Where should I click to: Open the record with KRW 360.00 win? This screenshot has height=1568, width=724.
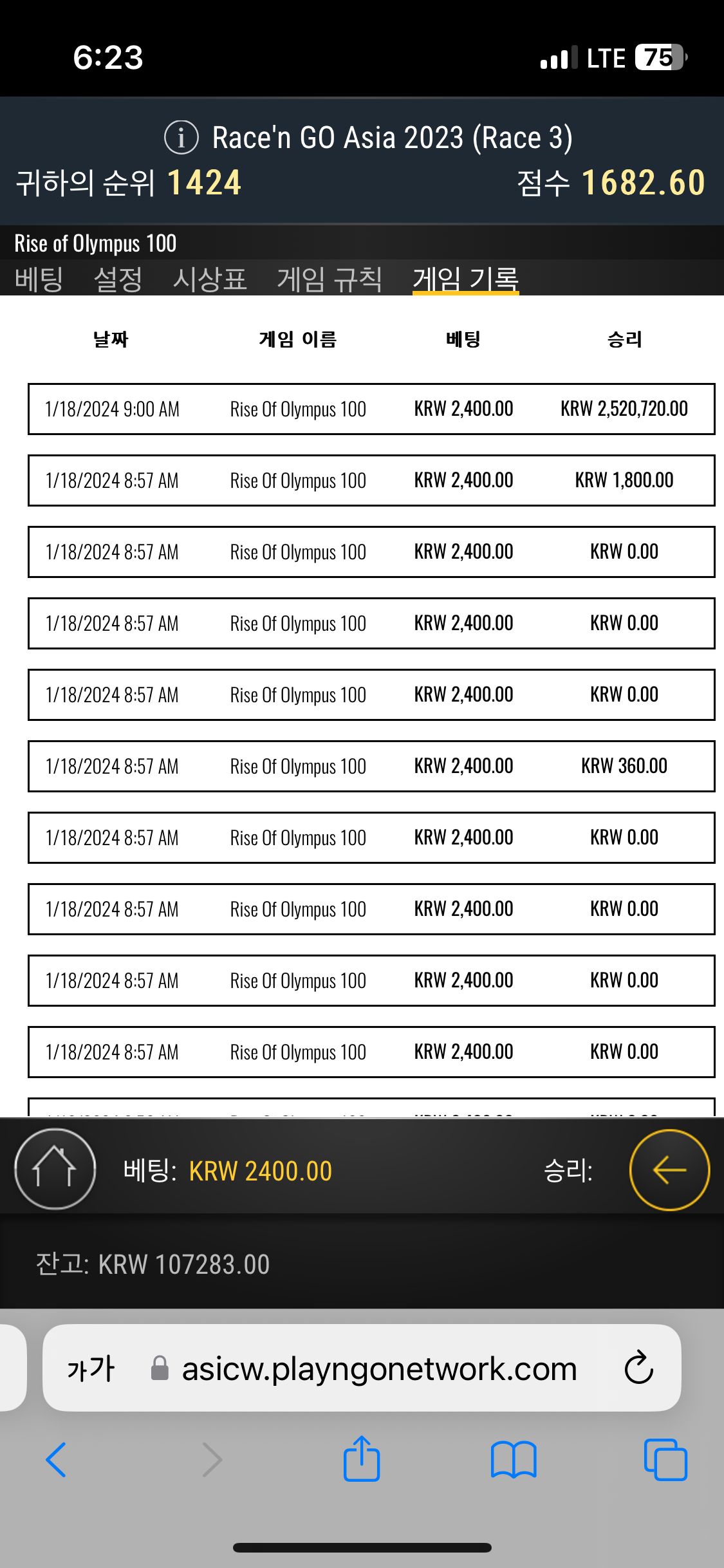[371, 766]
